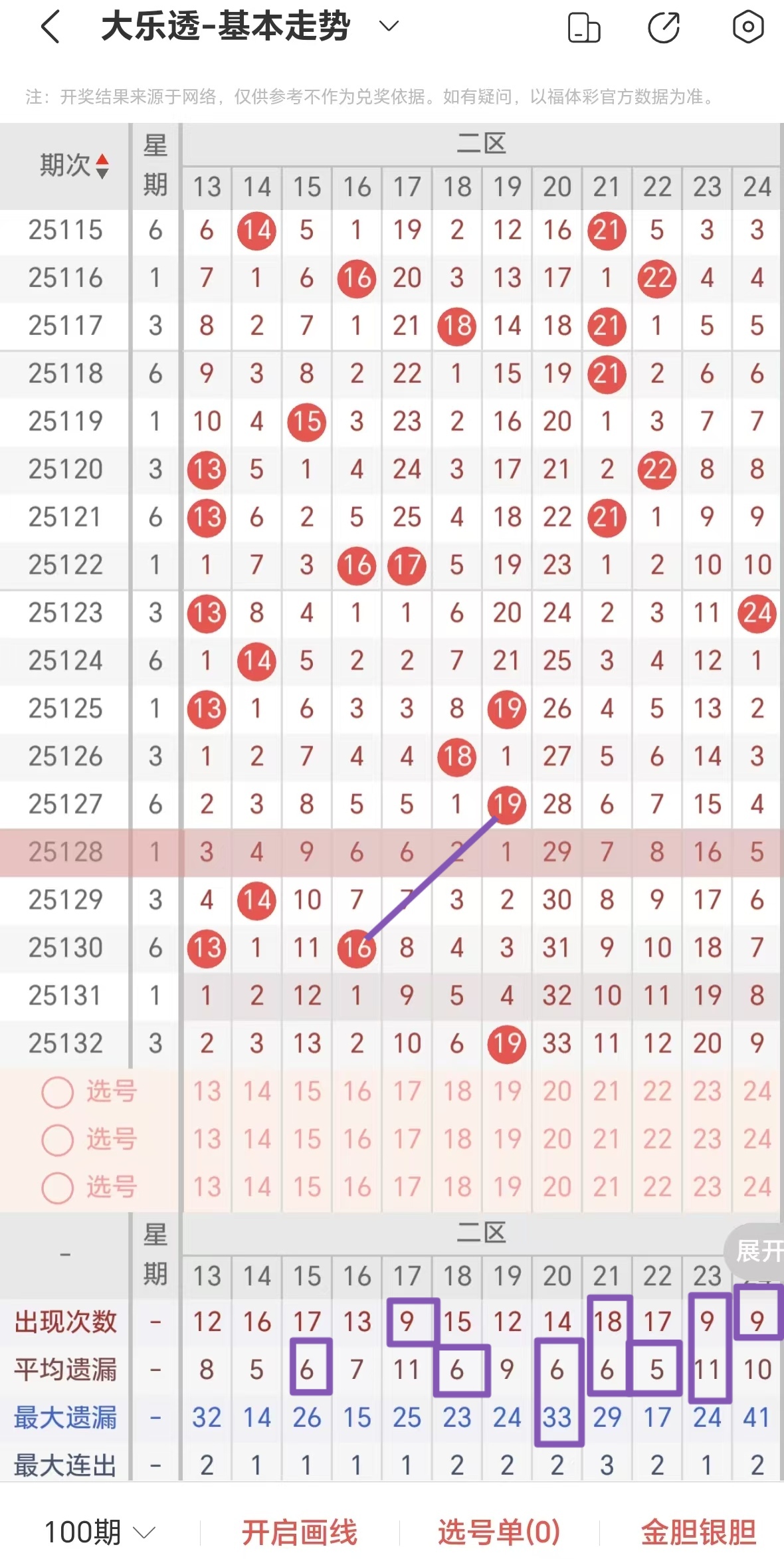Click circled 19 in period 25132
This screenshot has width=784, height=1559.
click(x=506, y=1043)
